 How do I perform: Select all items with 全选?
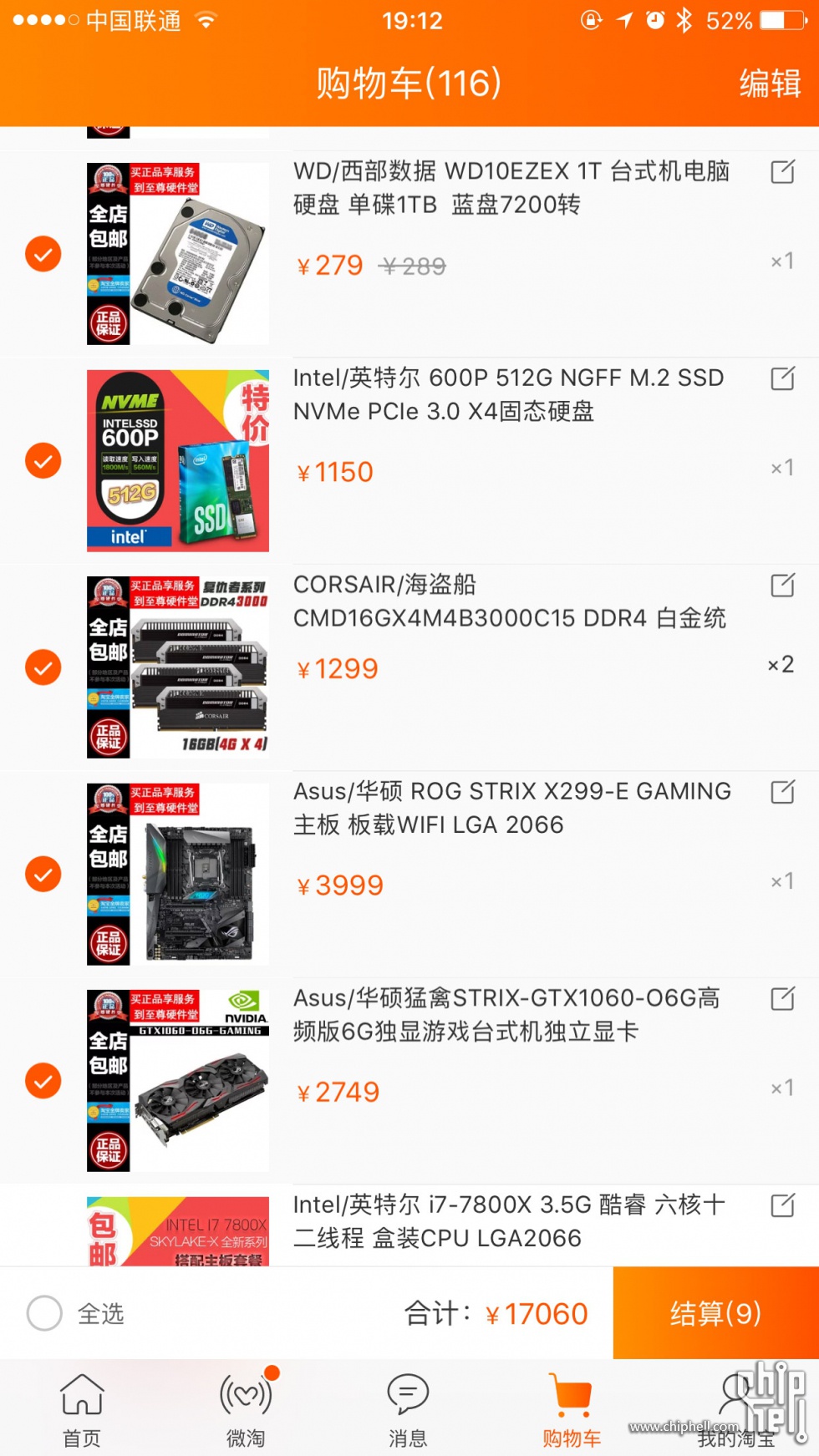[x=75, y=1313]
